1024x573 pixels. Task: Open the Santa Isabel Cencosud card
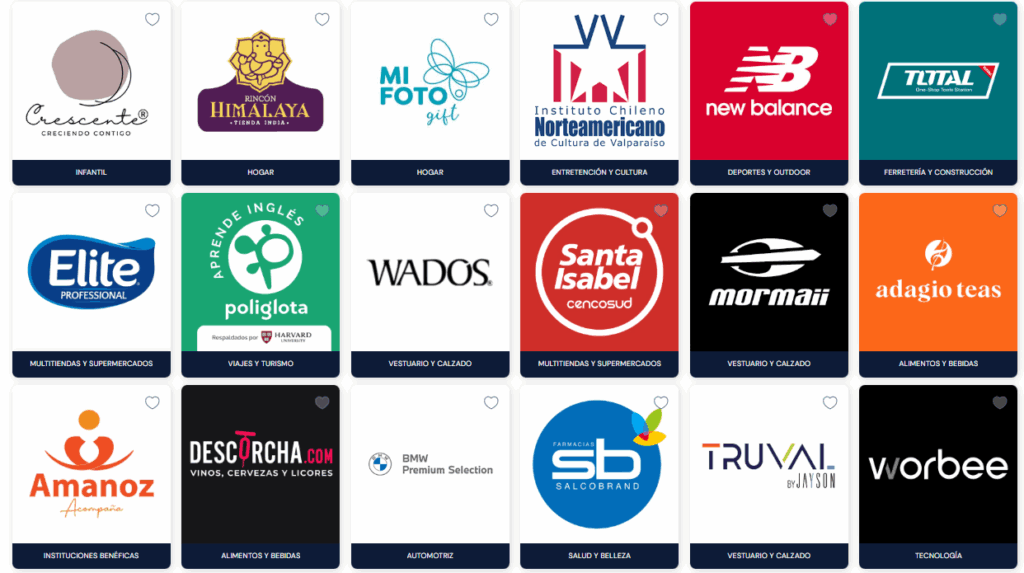click(x=599, y=272)
